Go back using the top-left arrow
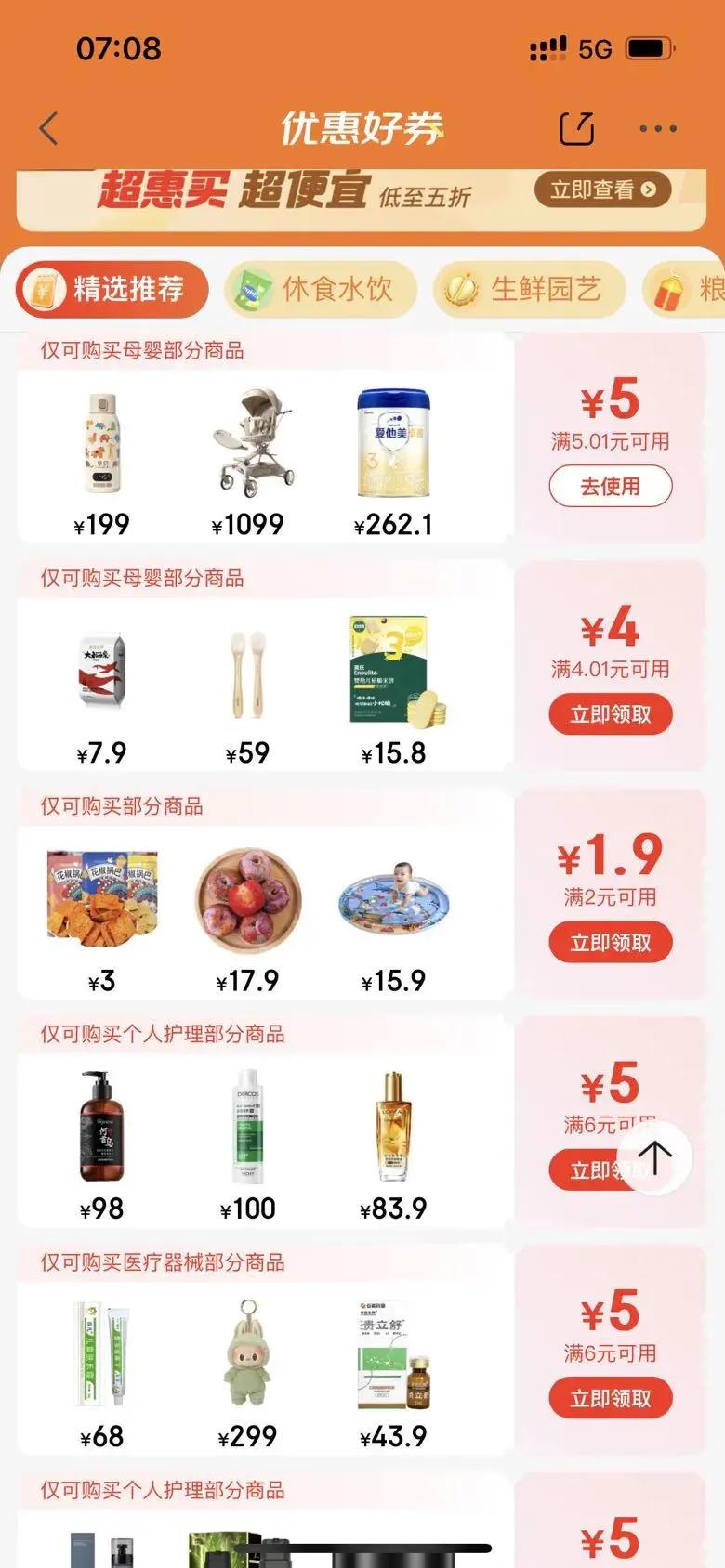The width and height of the screenshot is (725, 1568). tap(49, 128)
